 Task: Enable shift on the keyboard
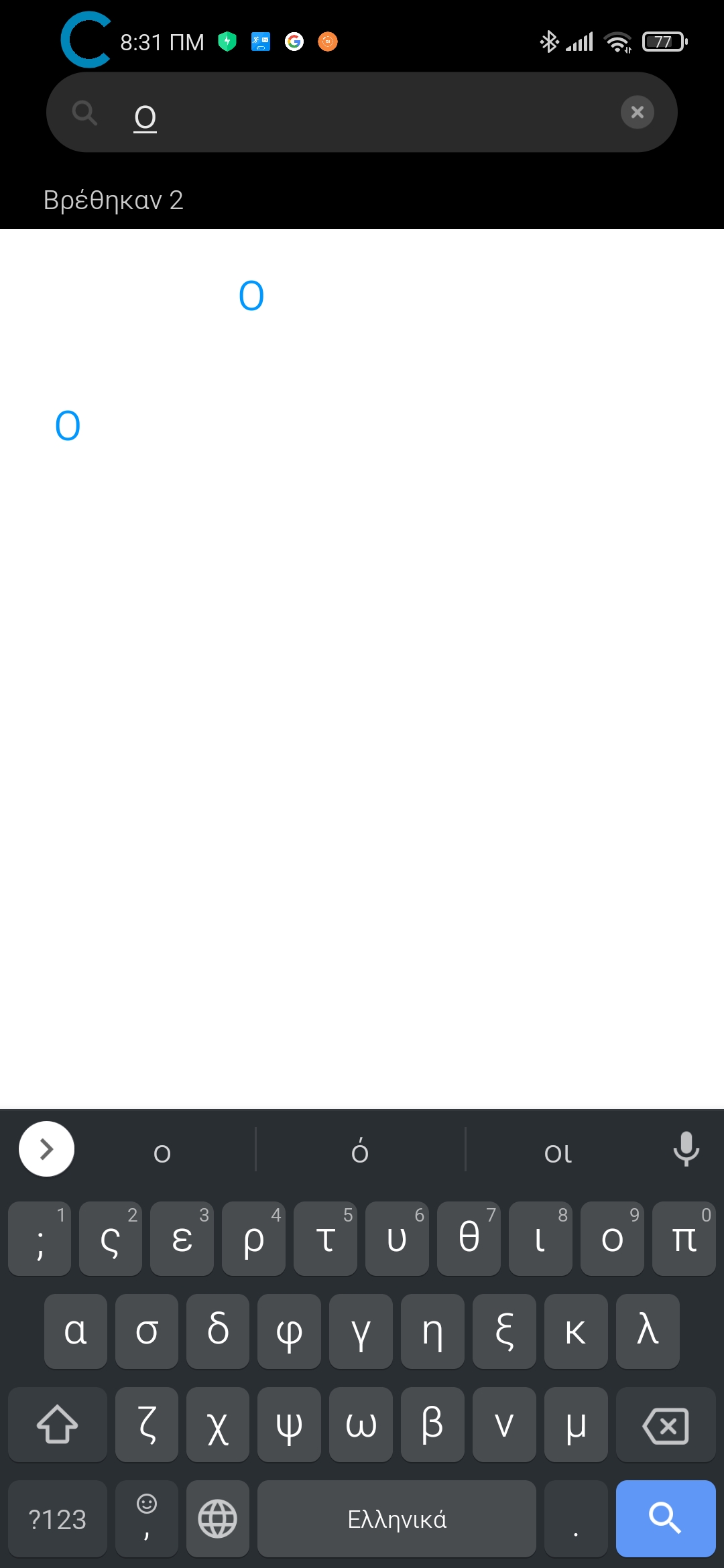(x=58, y=1425)
